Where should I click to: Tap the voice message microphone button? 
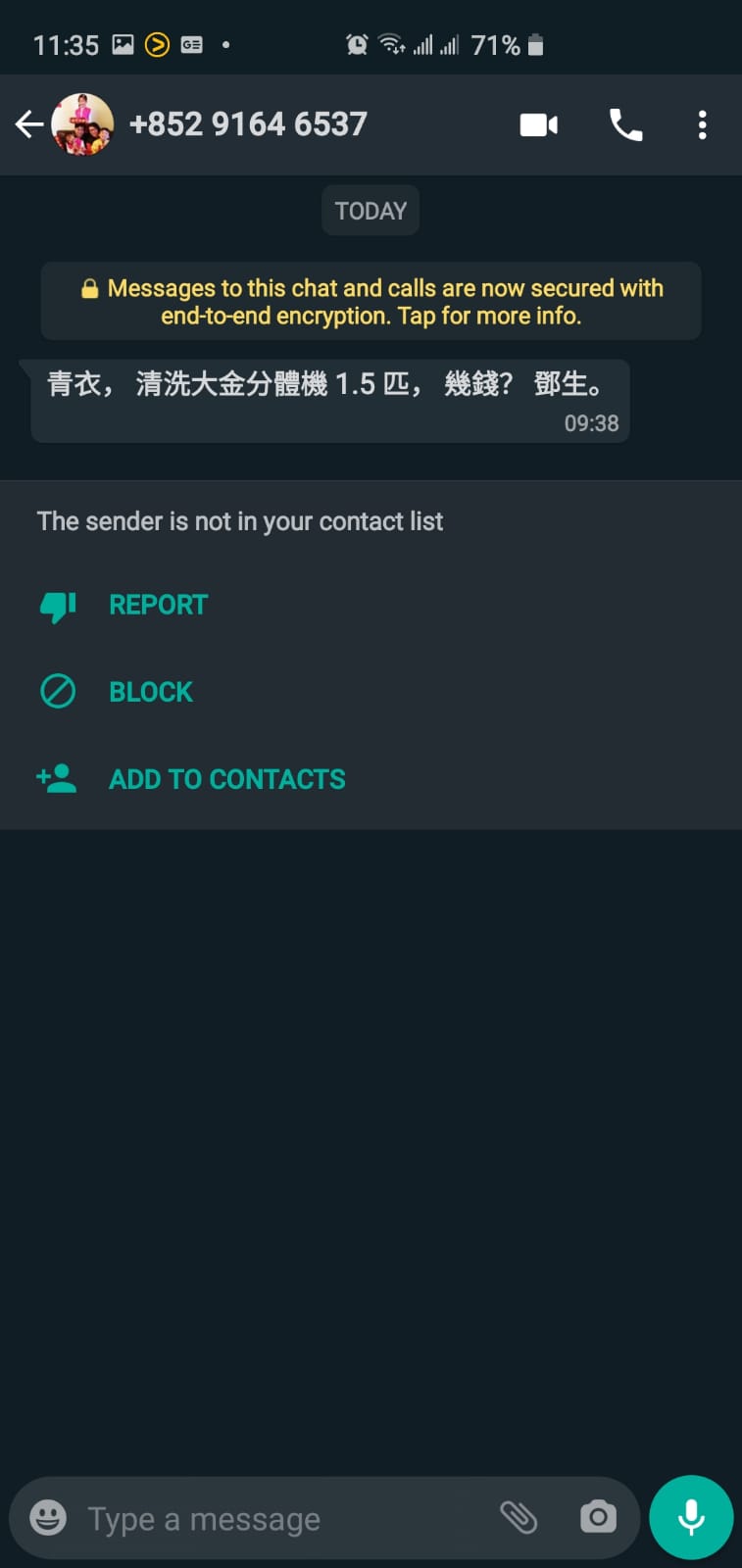click(x=691, y=1517)
